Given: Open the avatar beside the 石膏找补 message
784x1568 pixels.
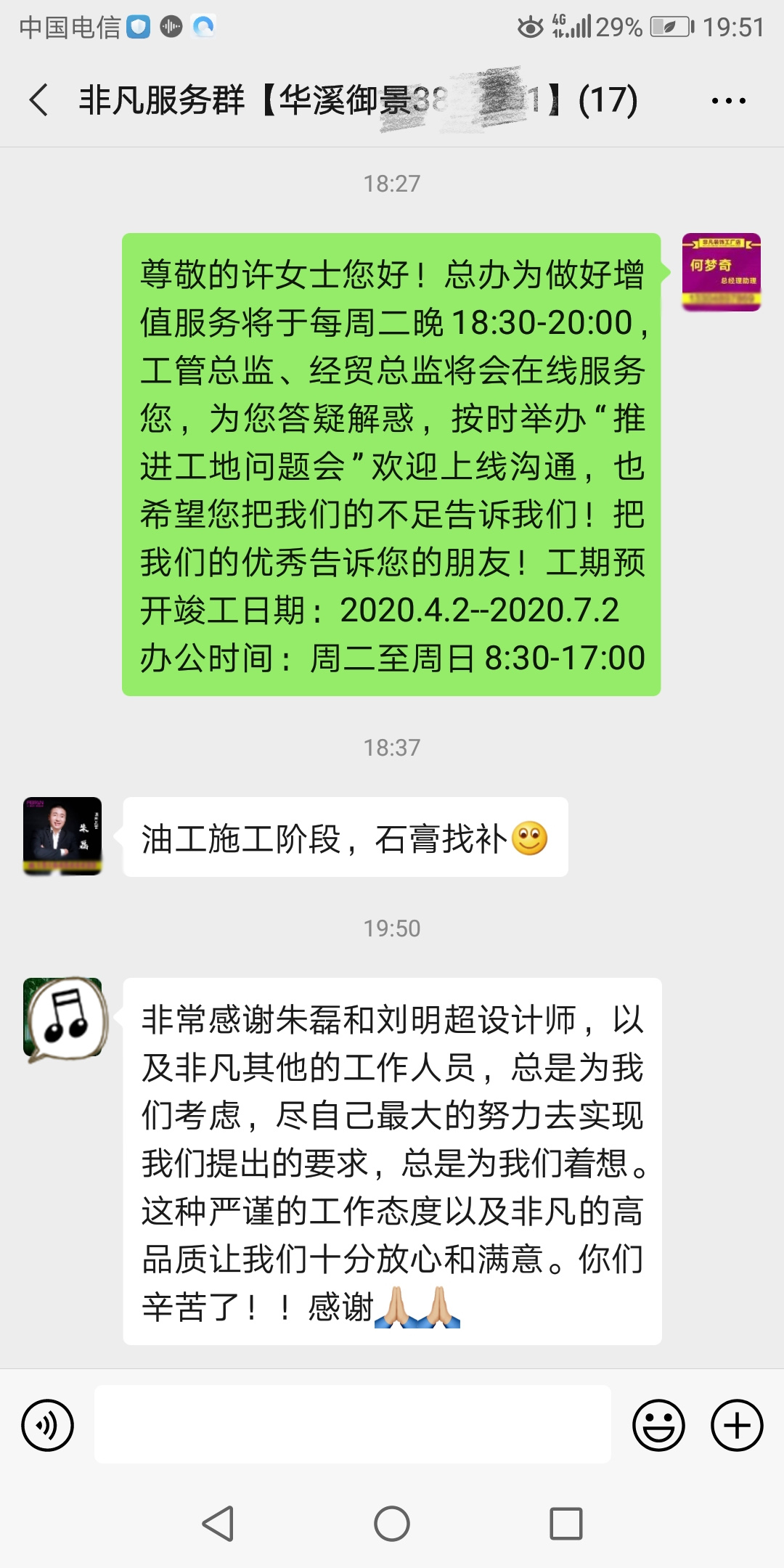Looking at the screenshot, I should pyautogui.click(x=62, y=836).
